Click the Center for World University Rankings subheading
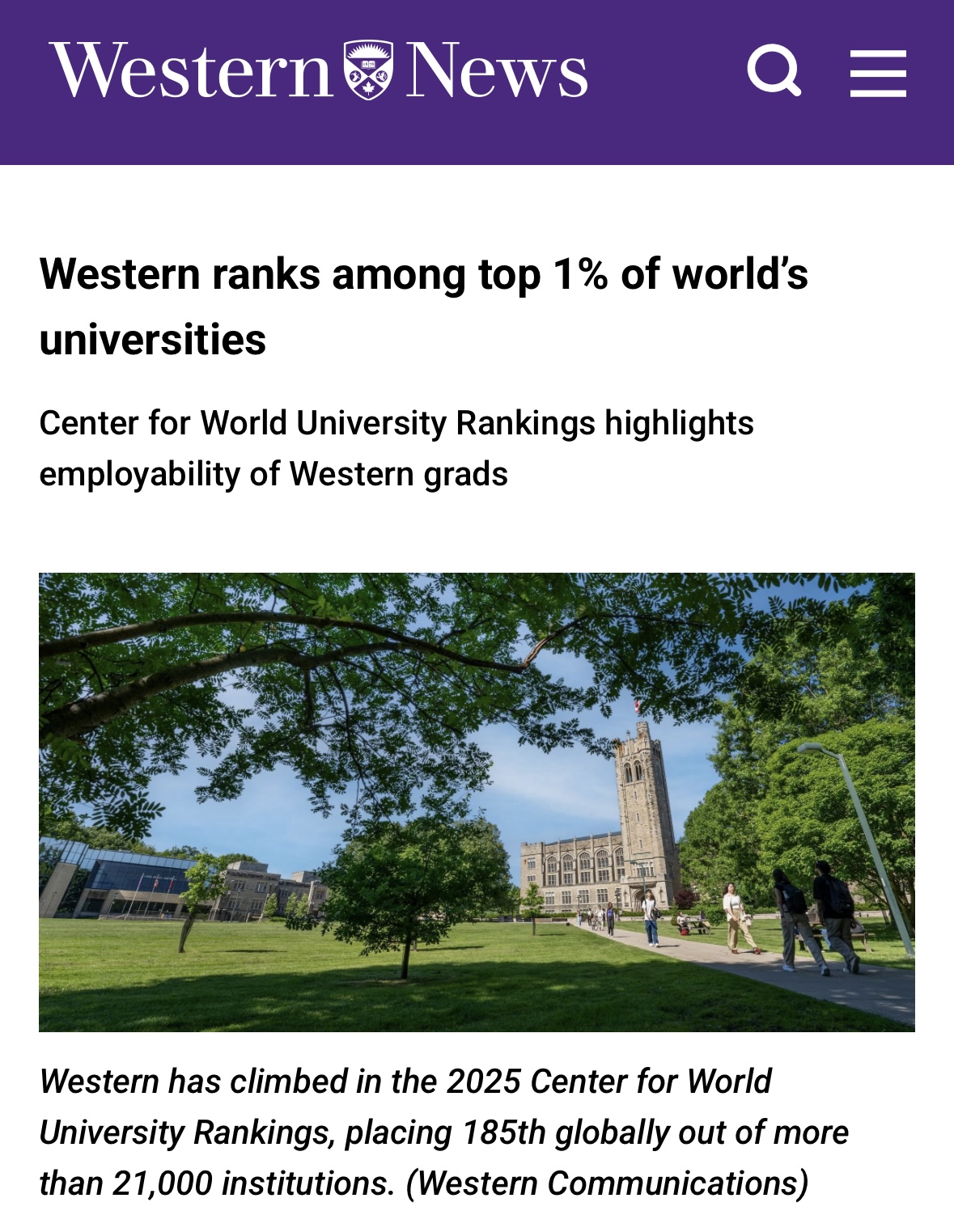Screen dimensions: 954x1232 click(x=398, y=447)
